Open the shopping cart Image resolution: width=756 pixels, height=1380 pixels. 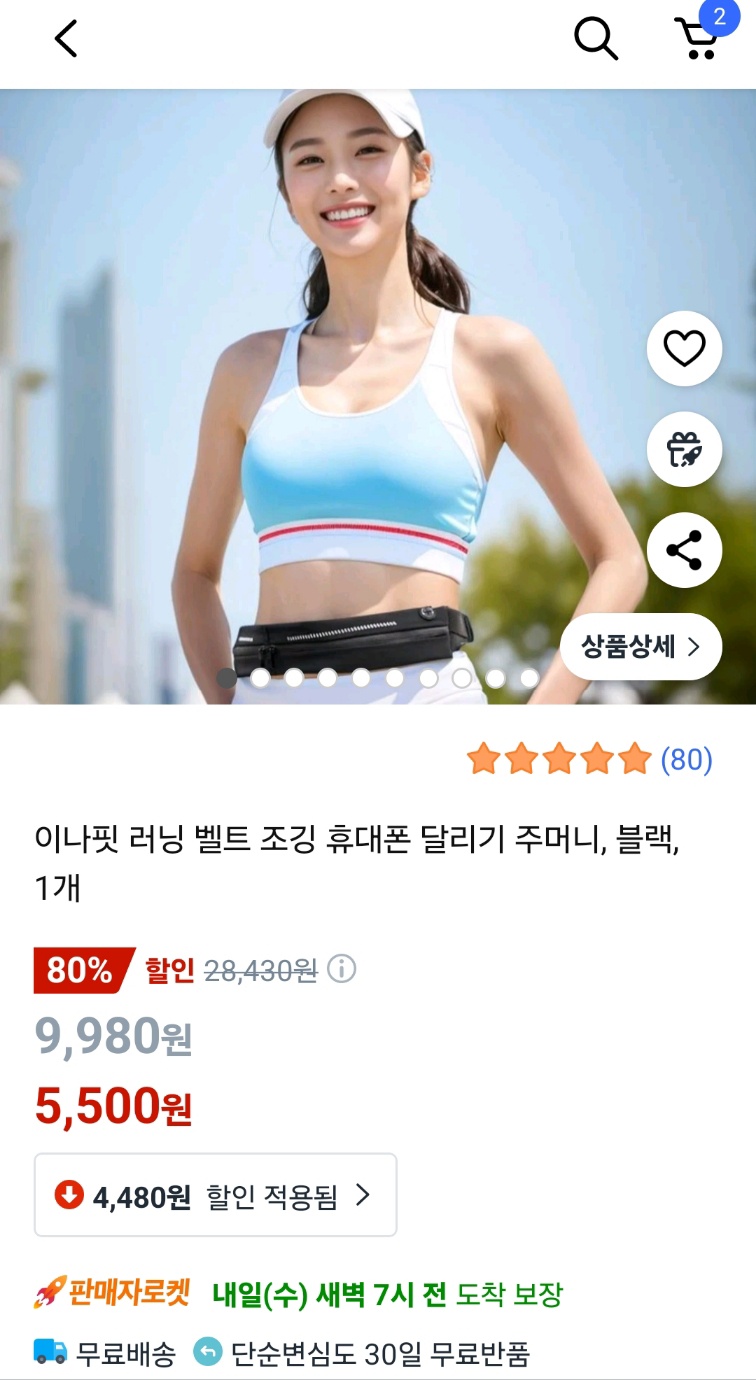click(698, 40)
